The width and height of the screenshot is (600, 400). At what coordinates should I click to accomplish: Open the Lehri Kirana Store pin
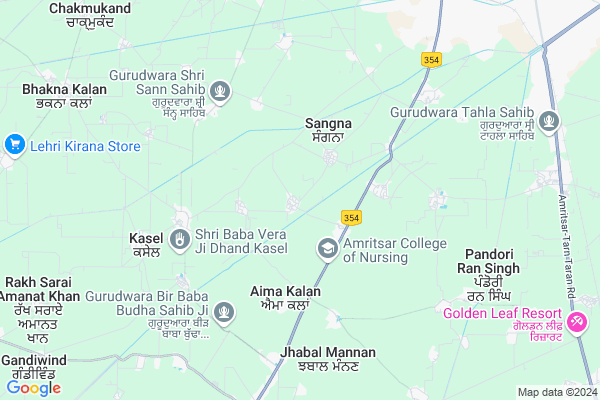(14, 146)
